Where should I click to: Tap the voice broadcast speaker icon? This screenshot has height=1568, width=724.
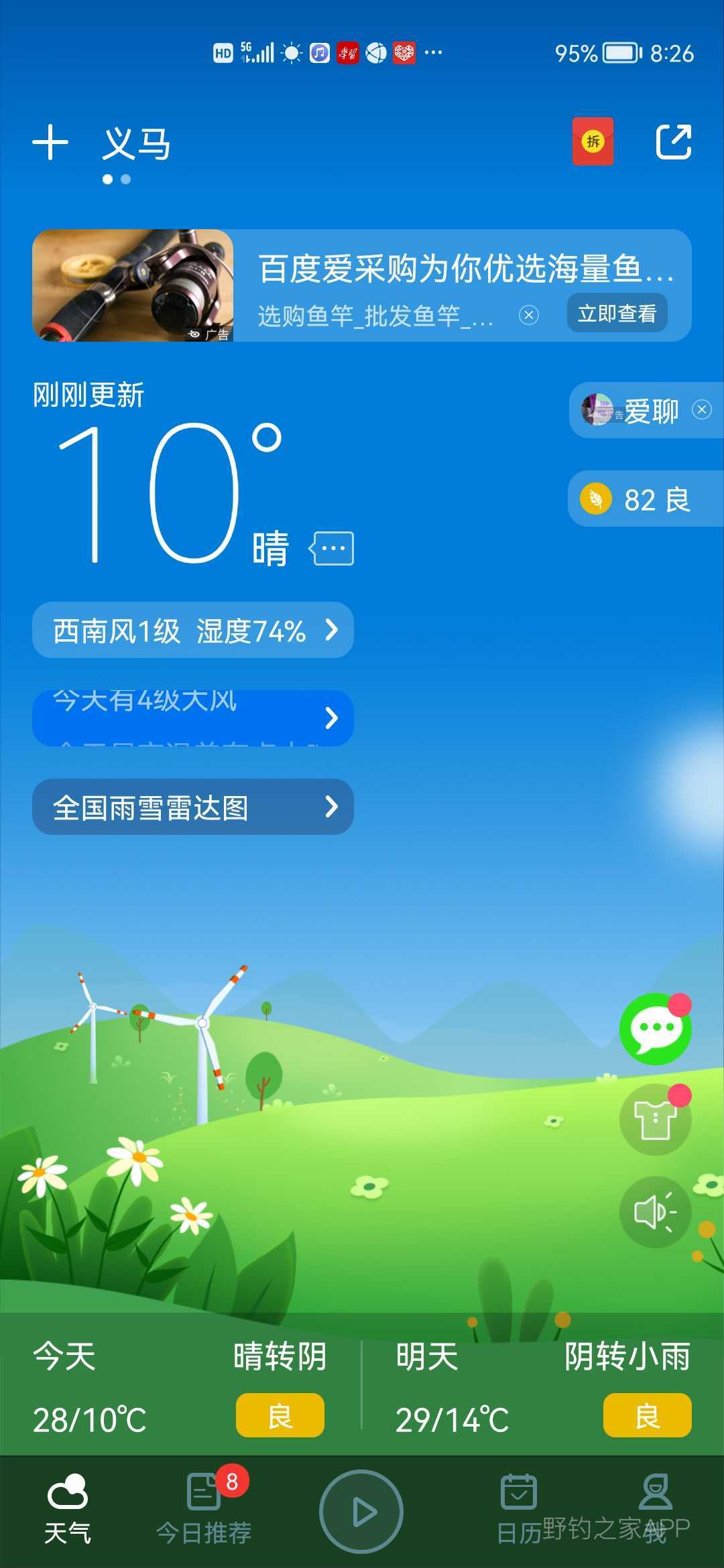655,1212
